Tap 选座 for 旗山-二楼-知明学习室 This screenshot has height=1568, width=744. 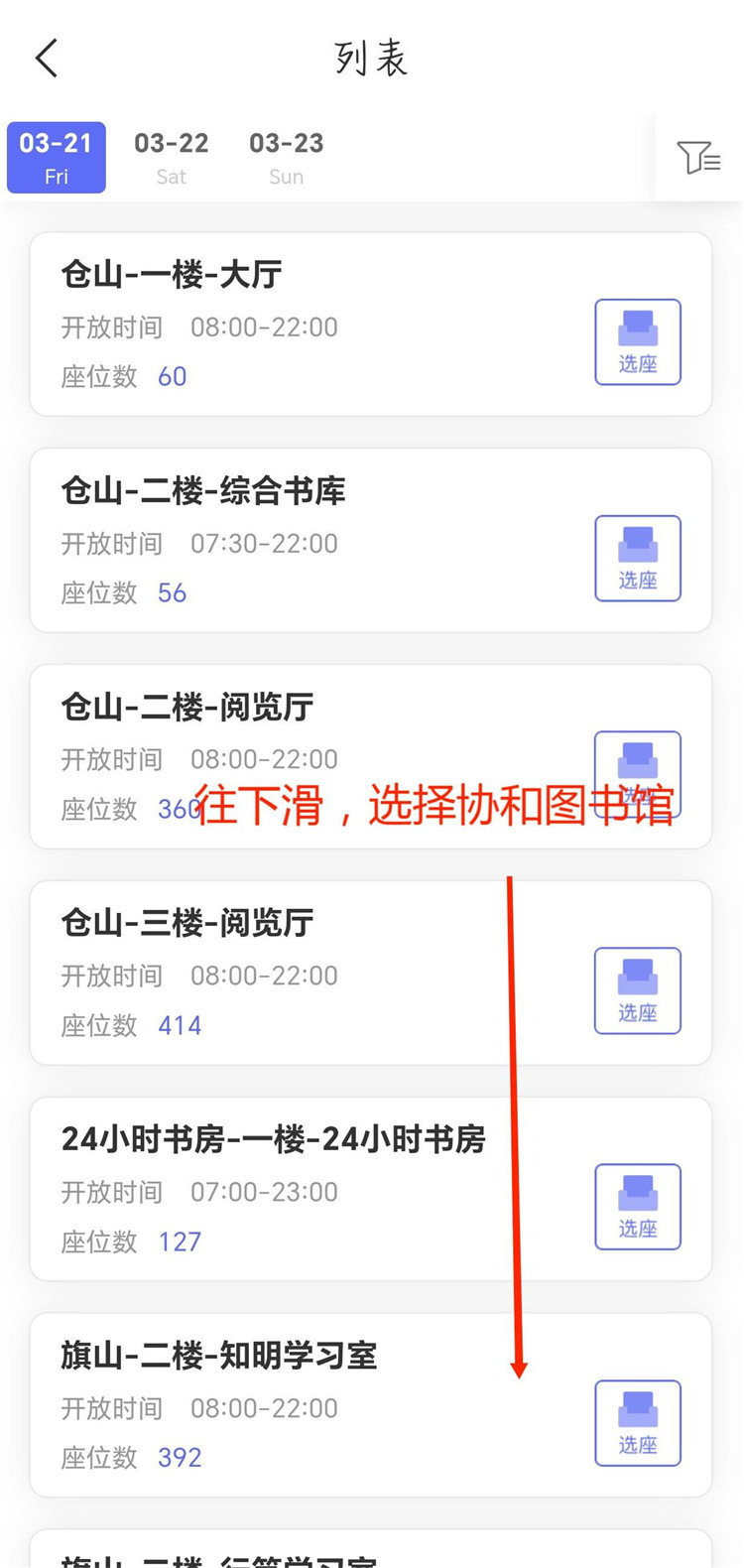point(638,1423)
